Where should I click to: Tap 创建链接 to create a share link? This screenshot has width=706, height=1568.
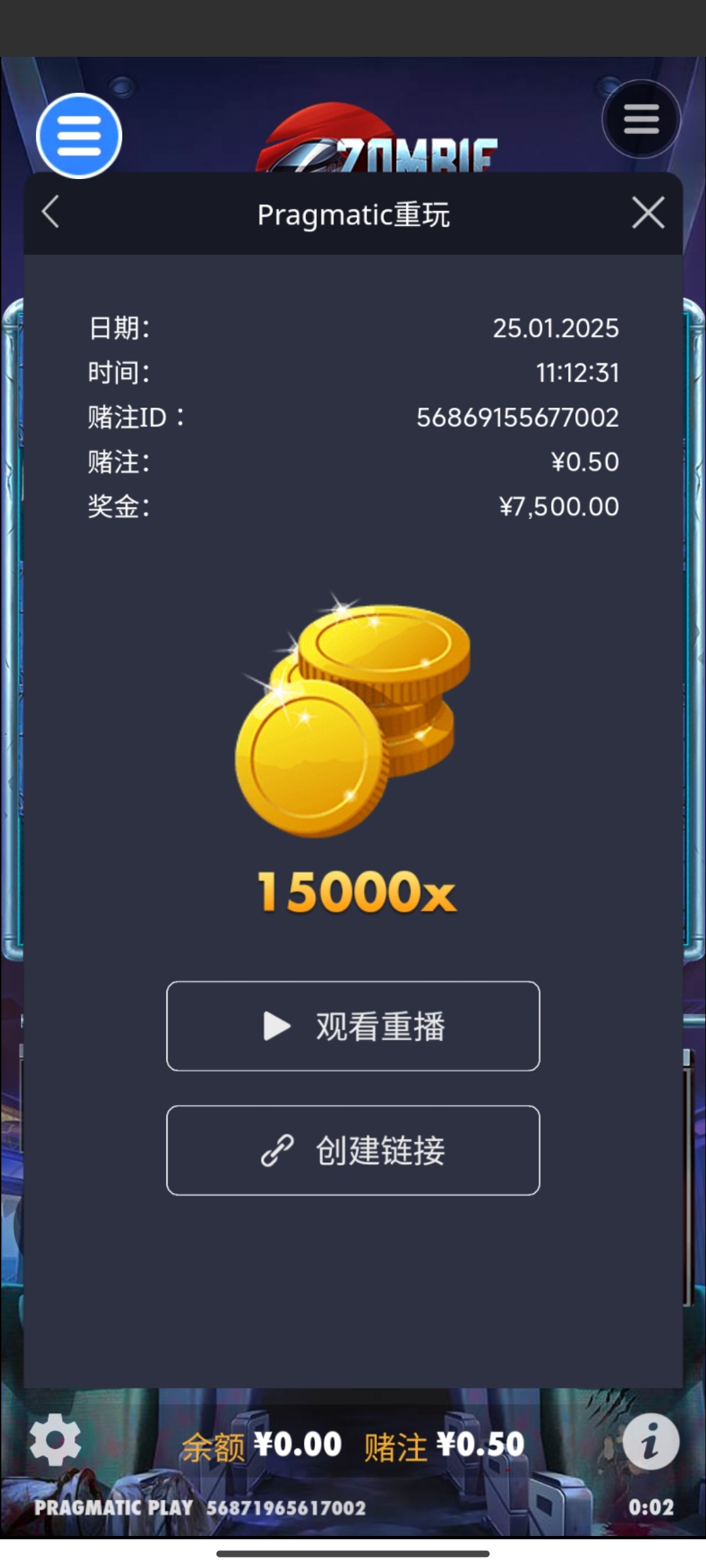(x=353, y=1150)
